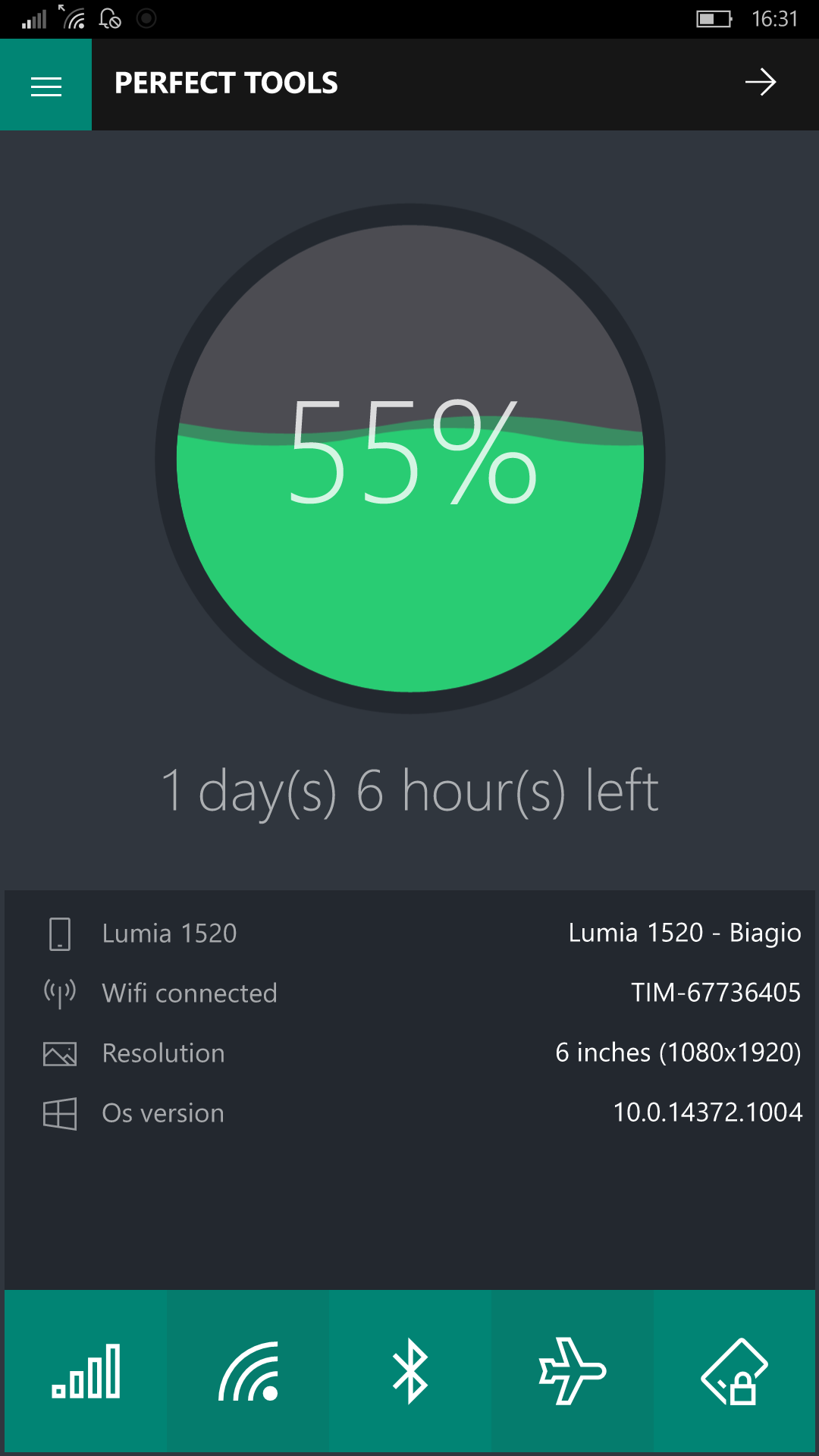Tap the forward arrow in header
819x1456 pixels.
tap(761, 82)
